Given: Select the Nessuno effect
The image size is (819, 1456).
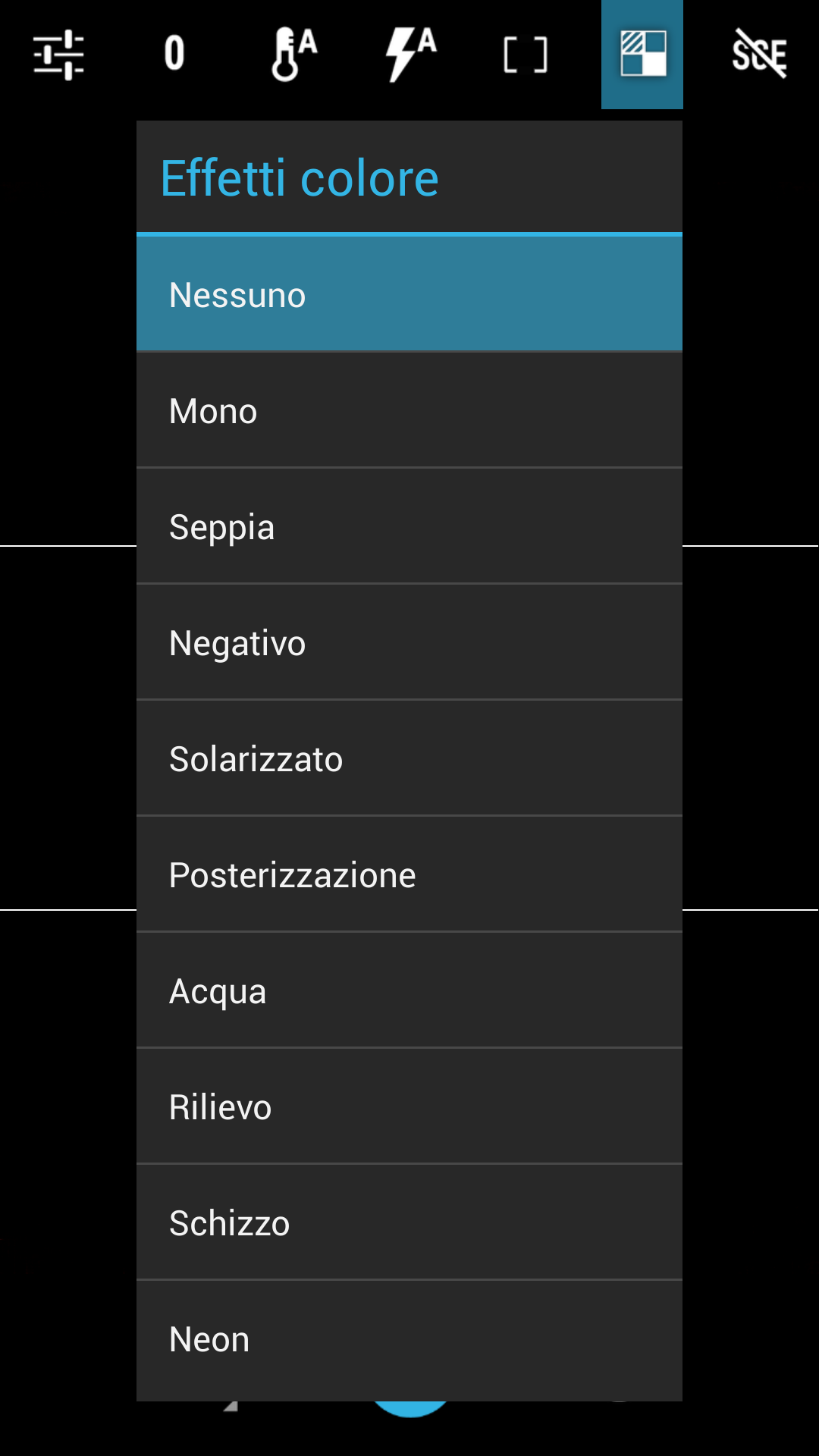Looking at the screenshot, I should tap(409, 294).
